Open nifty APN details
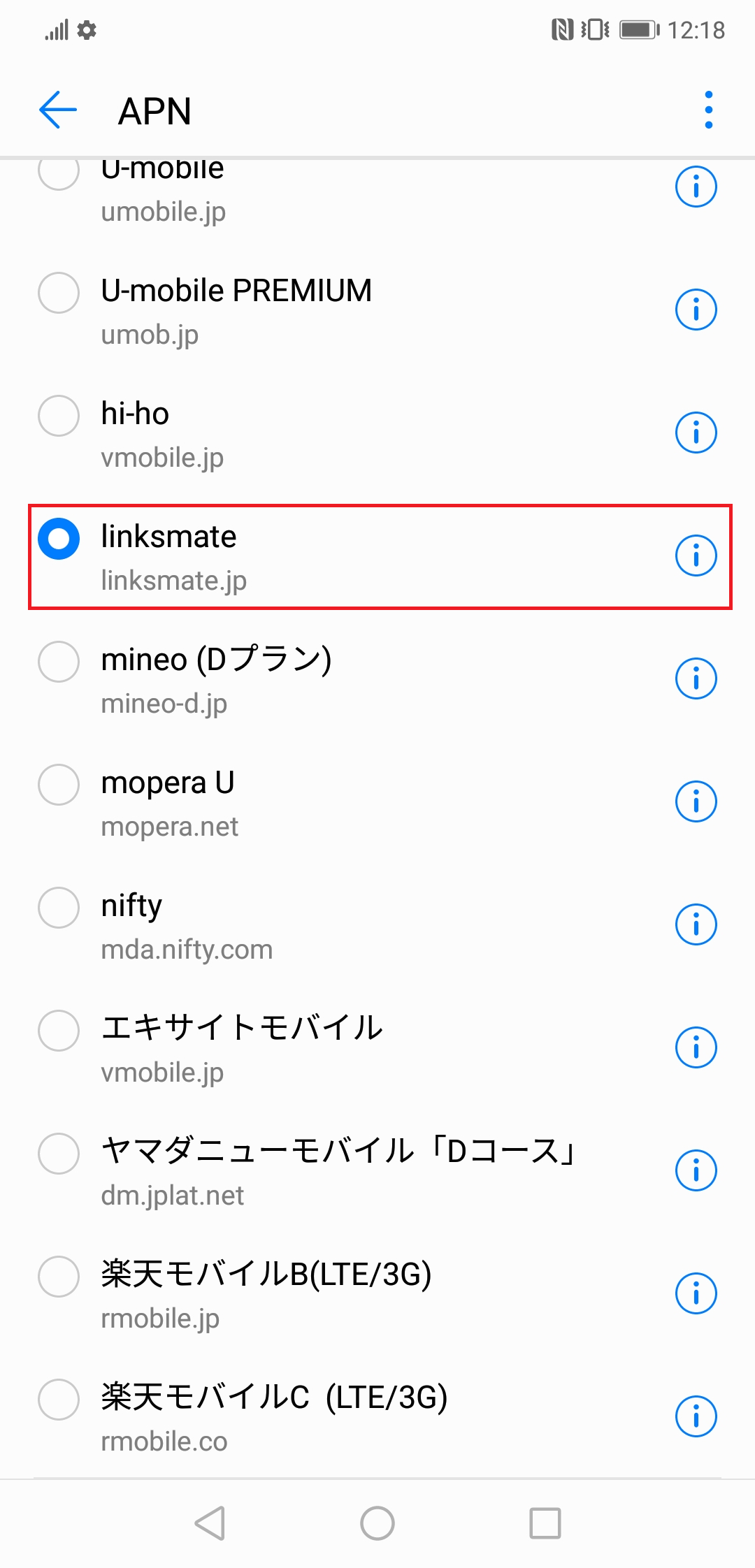 [x=696, y=924]
